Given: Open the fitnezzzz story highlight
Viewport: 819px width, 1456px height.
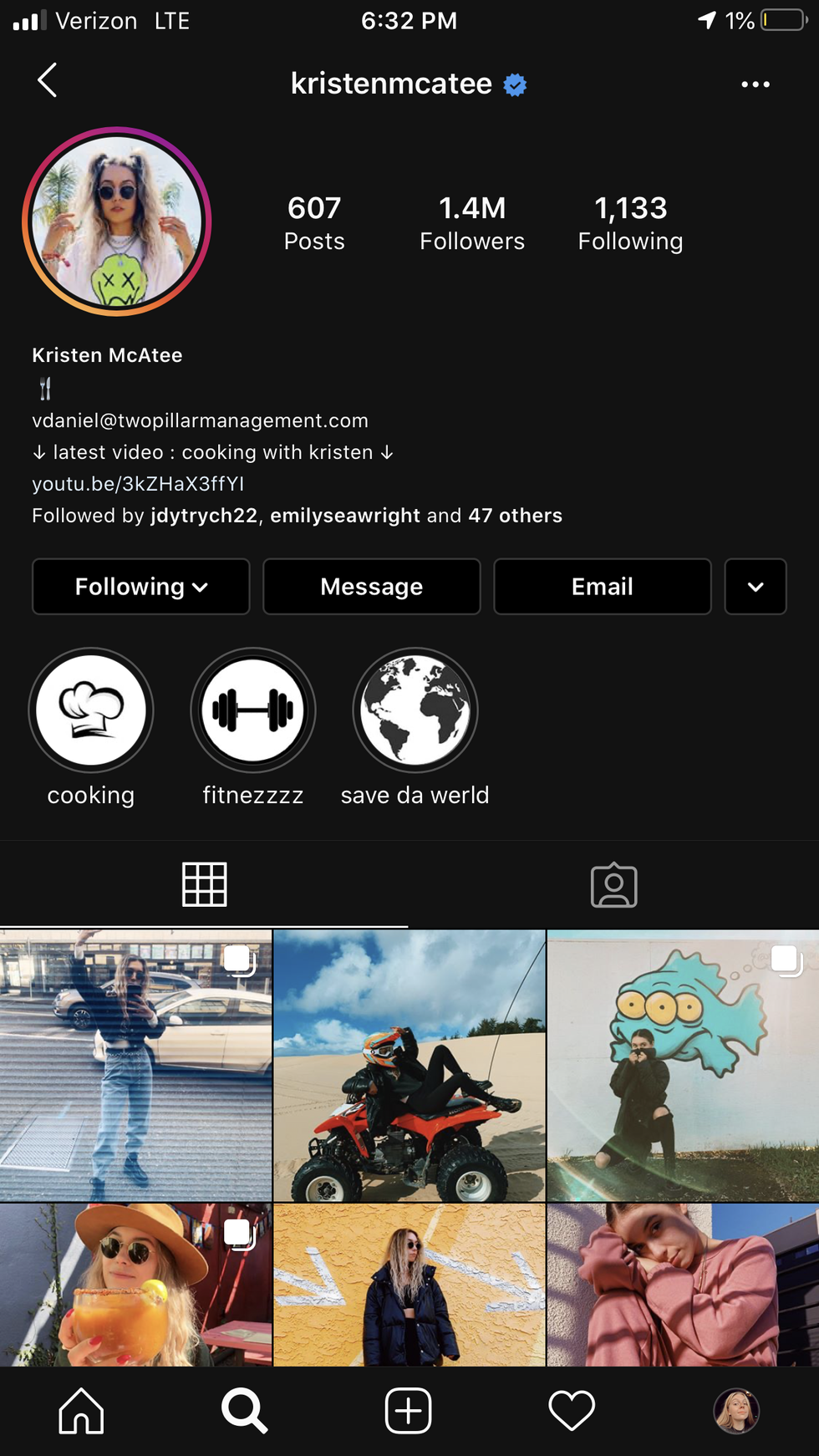Looking at the screenshot, I should tap(252, 710).
